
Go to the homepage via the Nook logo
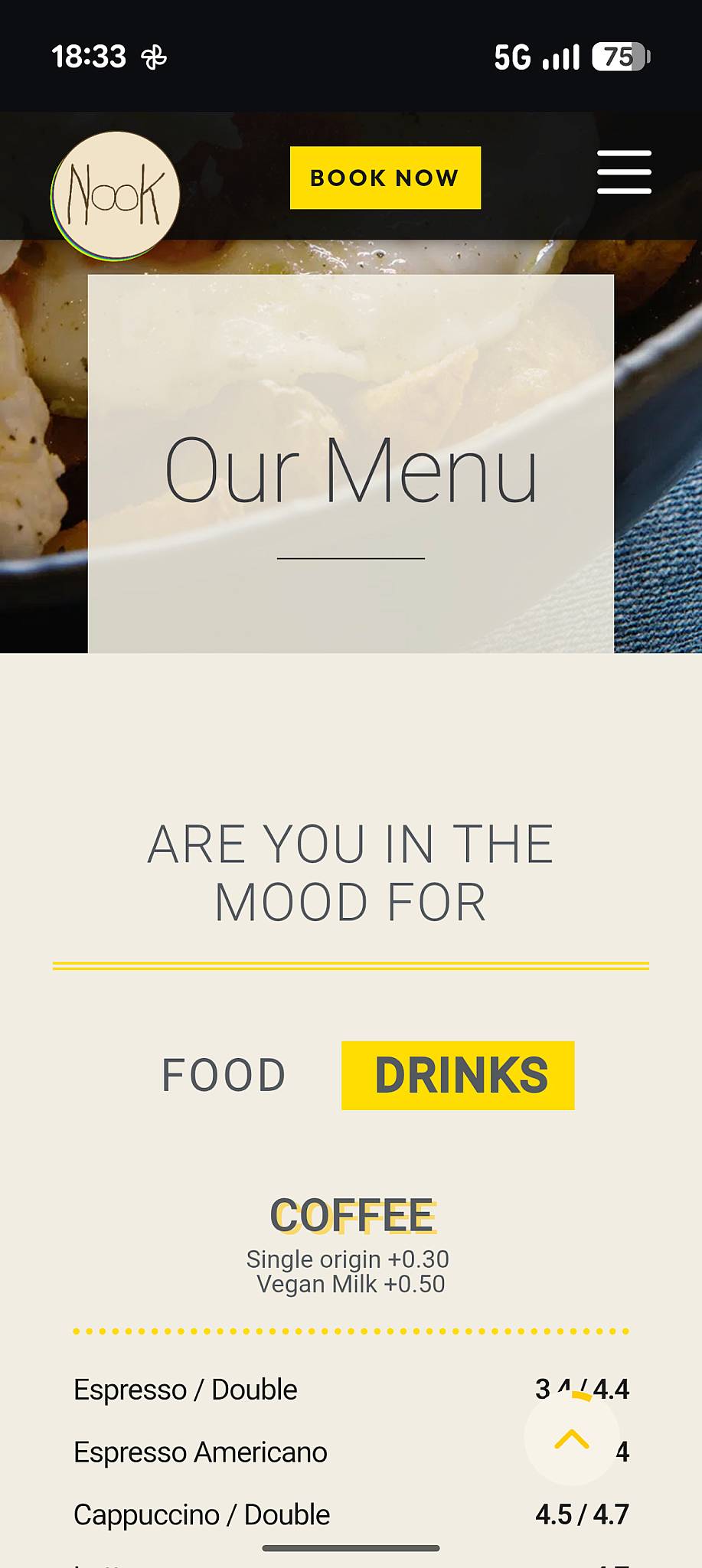[116, 196]
